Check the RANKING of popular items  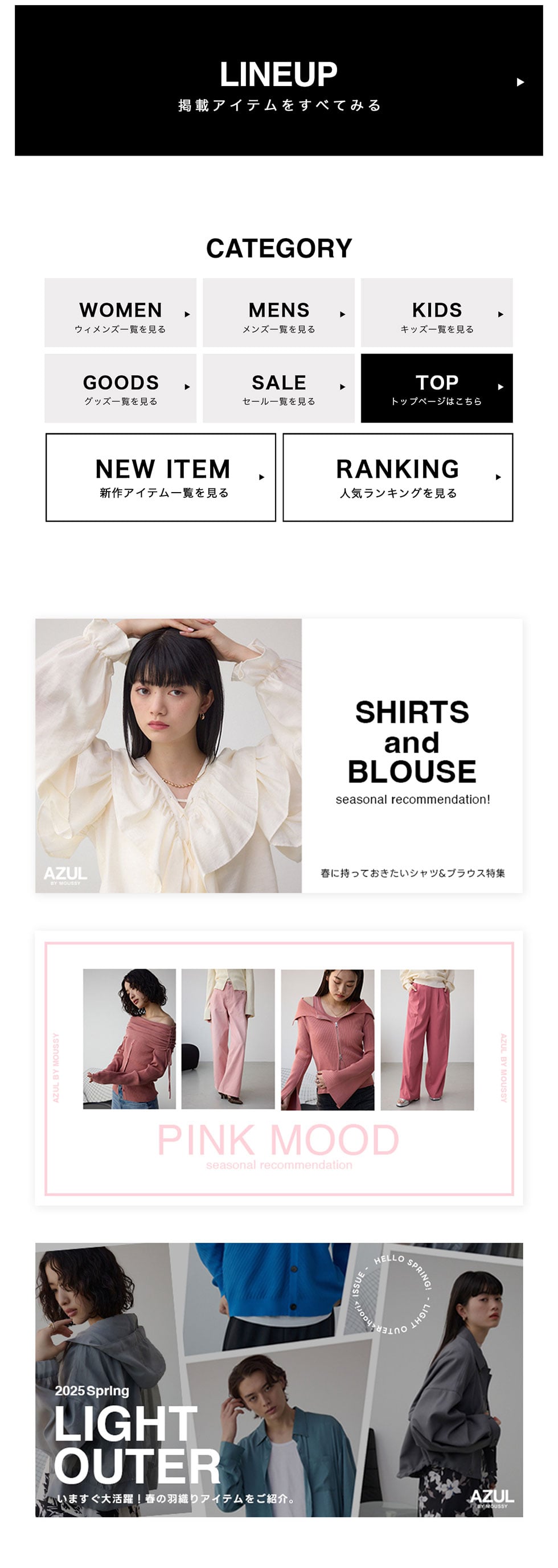[x=397, y=477]
